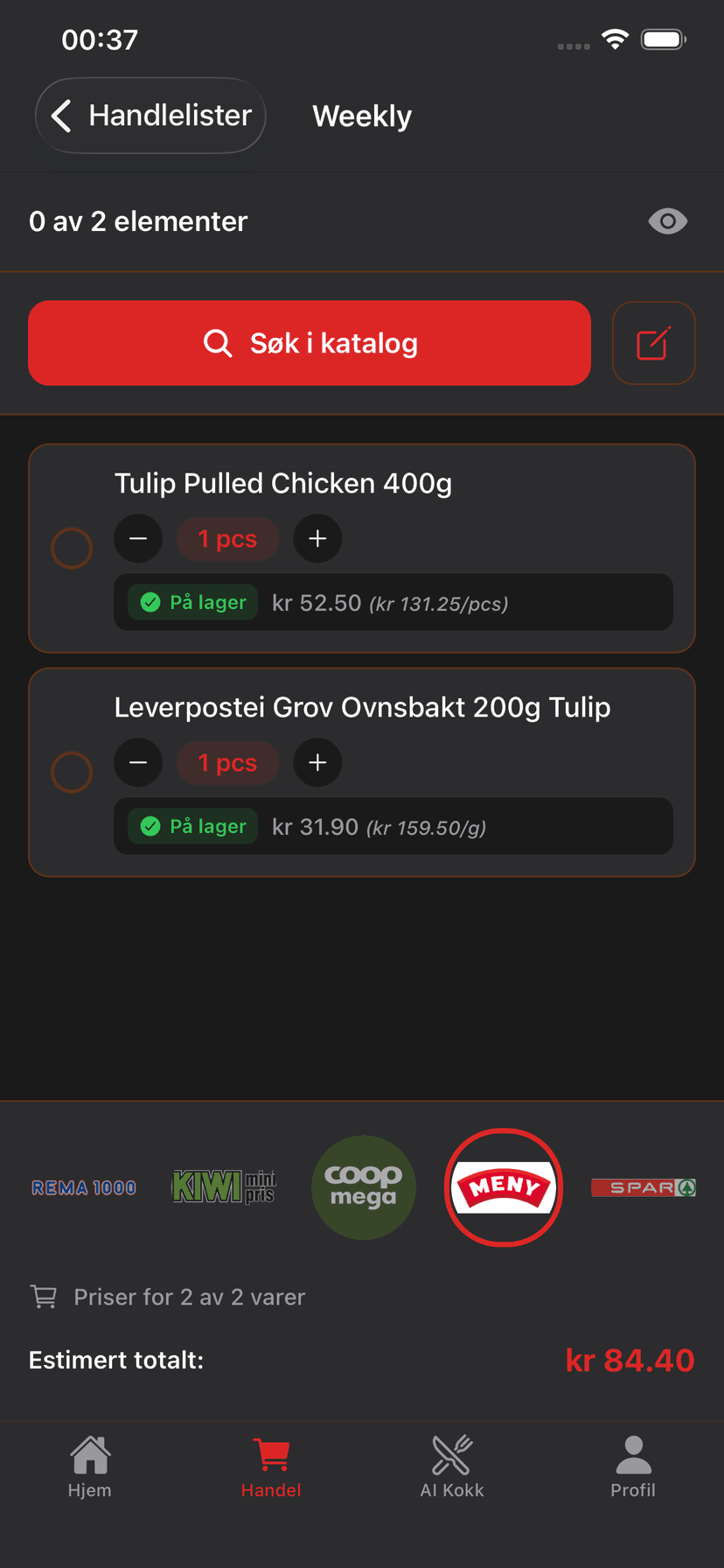Image resolution: width=724 pixels, height=1568 pixels.
Task: Increase Tulip Pulled Chicken quantity
Action: coord(317,538)
